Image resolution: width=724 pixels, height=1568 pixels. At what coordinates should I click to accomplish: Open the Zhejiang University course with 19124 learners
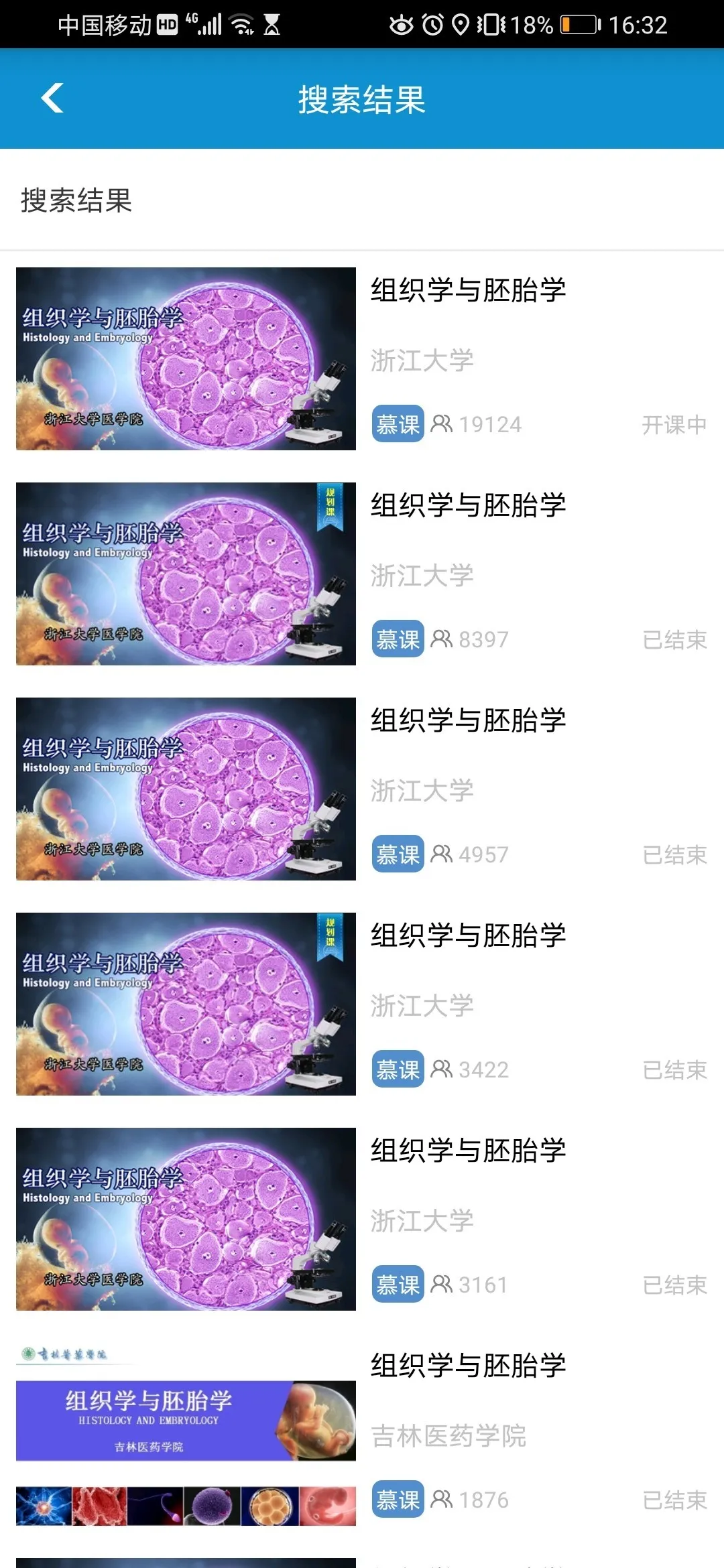click(x=468, y=291)
